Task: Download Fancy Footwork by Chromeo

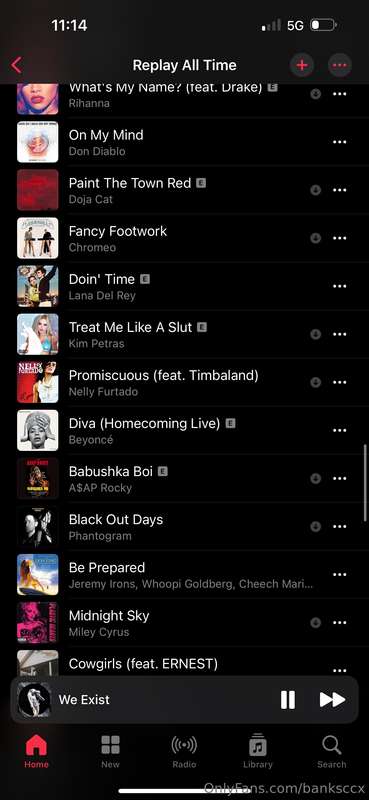Action: click(x=315, y=238)
